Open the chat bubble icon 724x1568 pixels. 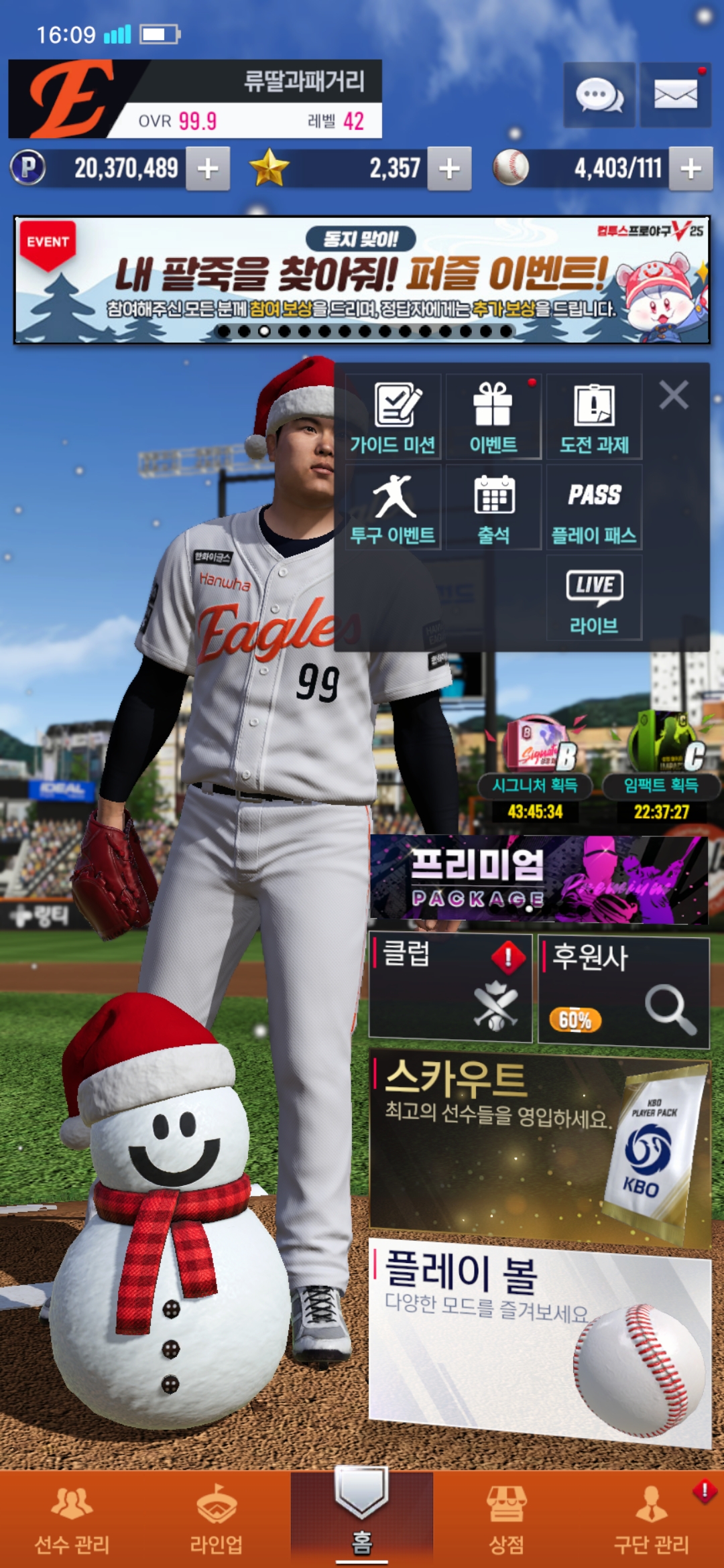coord(599,95)
